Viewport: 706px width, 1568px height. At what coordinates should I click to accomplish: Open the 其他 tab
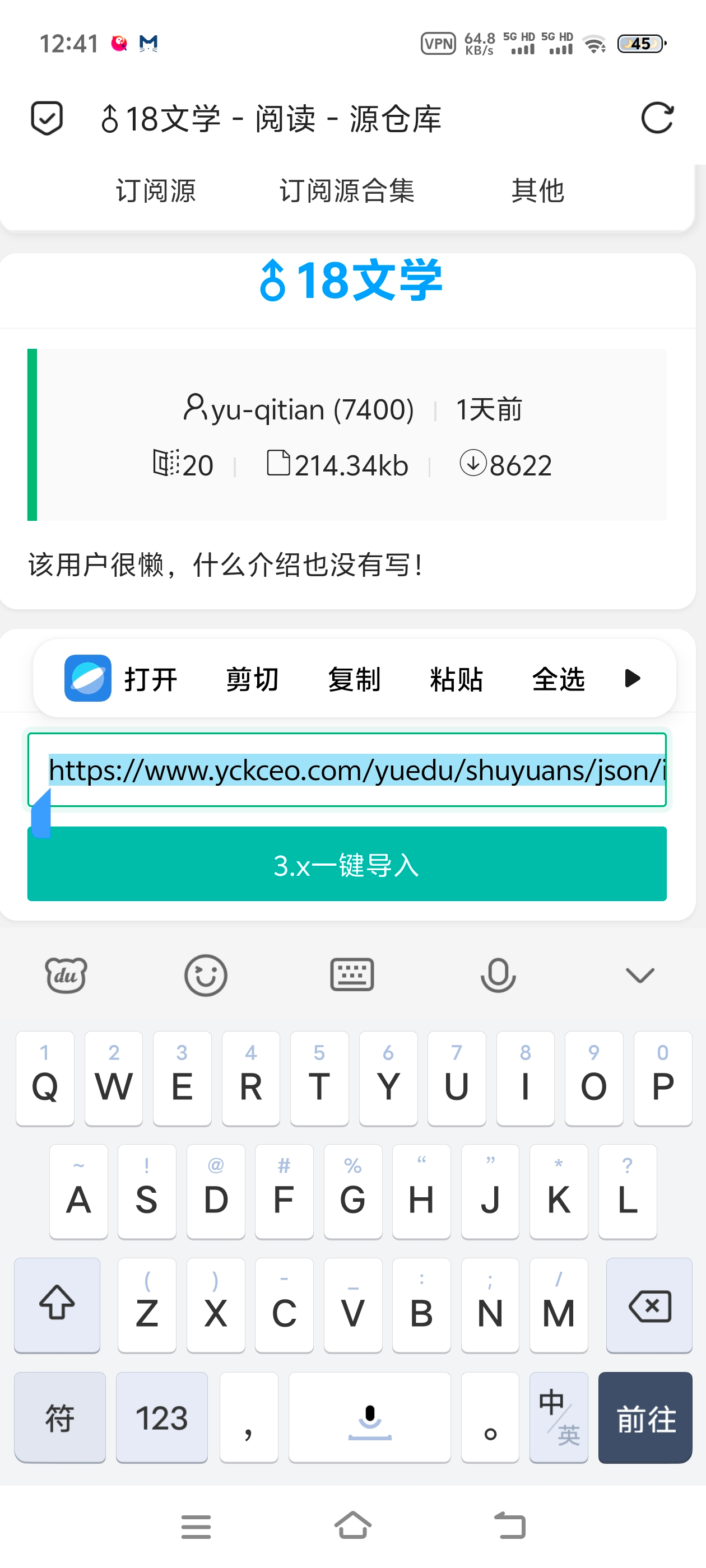pos(538,190)
